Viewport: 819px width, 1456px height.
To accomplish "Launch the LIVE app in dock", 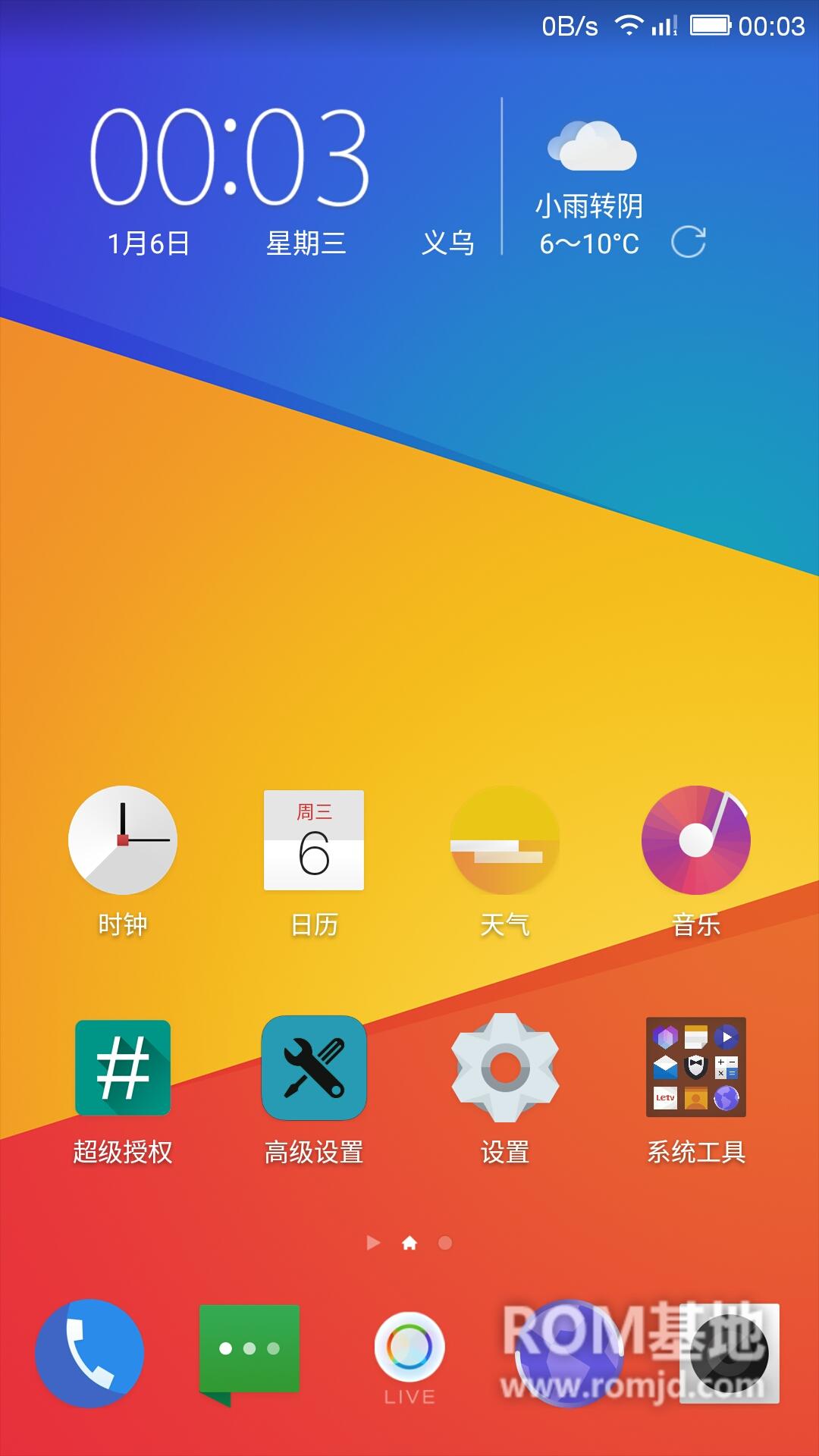I will pos(409,1357).
